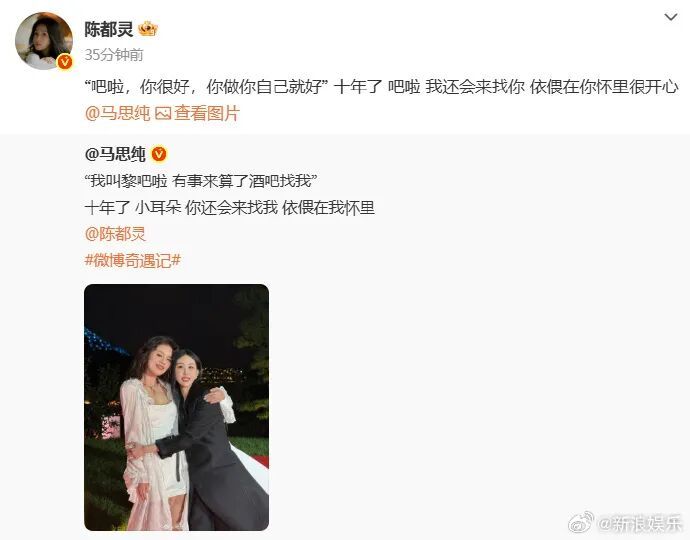Open the #微博奇遇记# hashtag topic
The height and width of the screenshot is (540, 690).
point(132,260)
